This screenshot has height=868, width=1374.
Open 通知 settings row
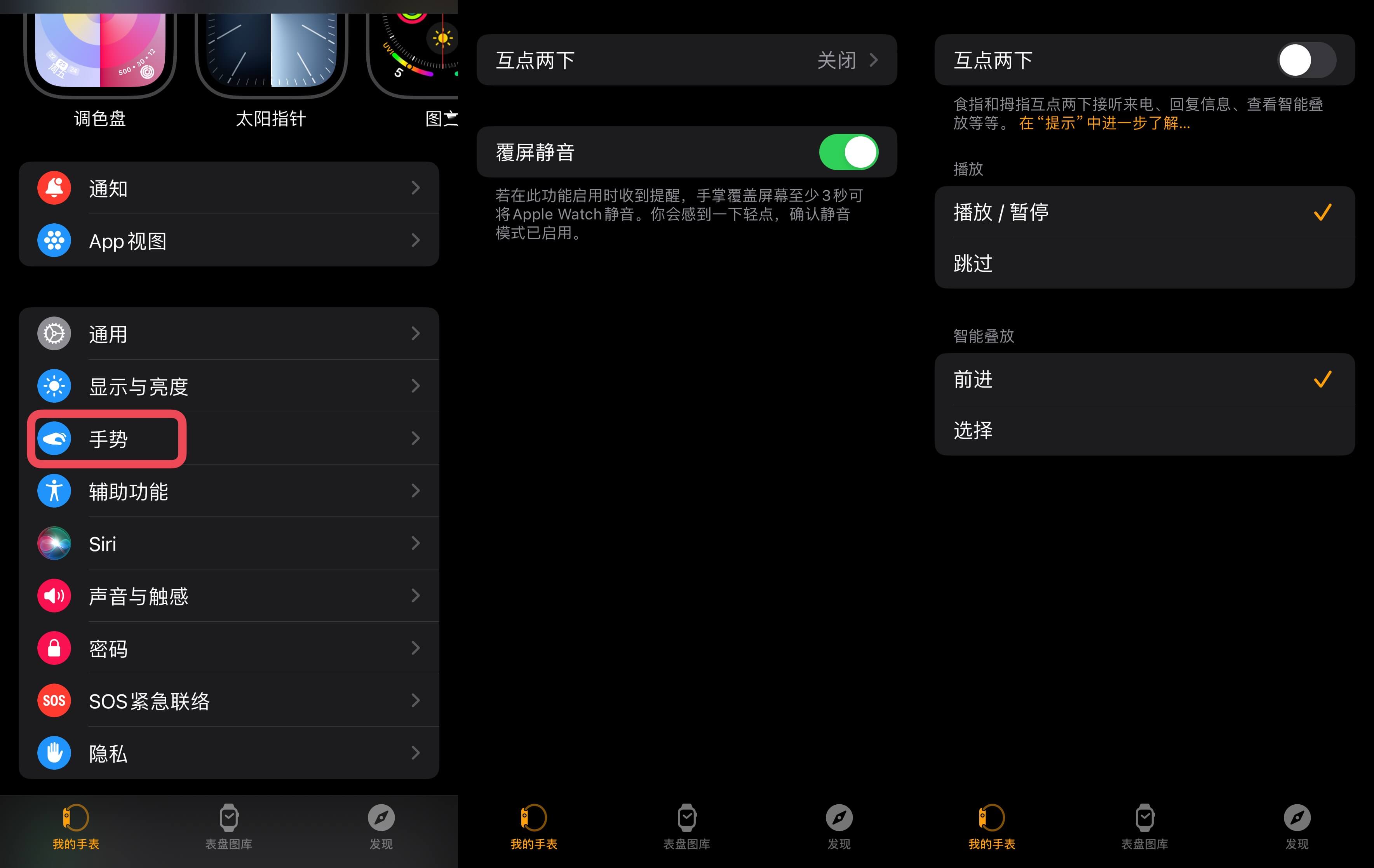[x=228, y=188]
